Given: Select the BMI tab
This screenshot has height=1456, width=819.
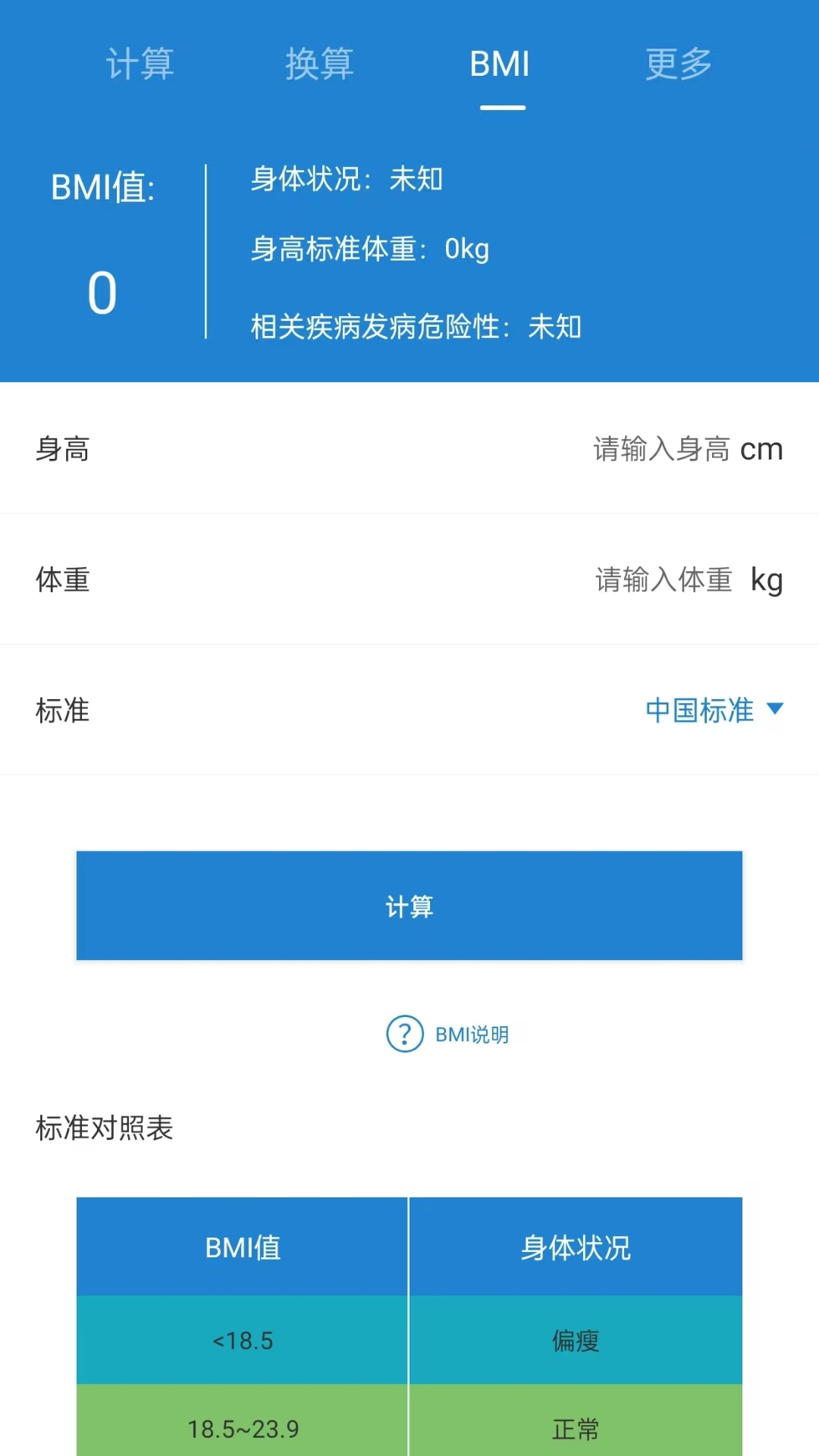Looking at the screenshot, I should pyautogui.click(x=500, y=64).
